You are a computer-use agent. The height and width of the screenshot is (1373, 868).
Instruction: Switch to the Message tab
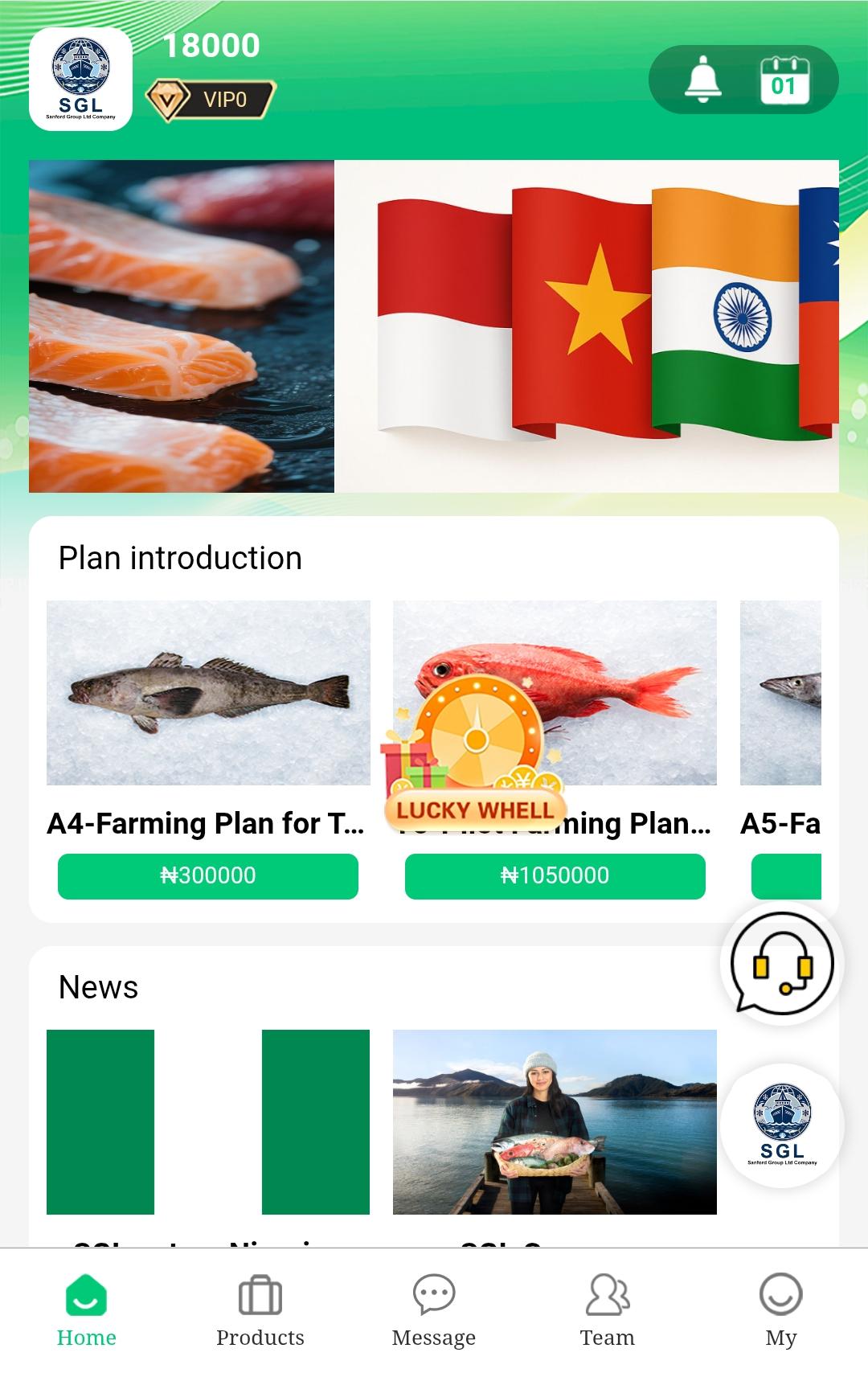[x=434, y=1310]
